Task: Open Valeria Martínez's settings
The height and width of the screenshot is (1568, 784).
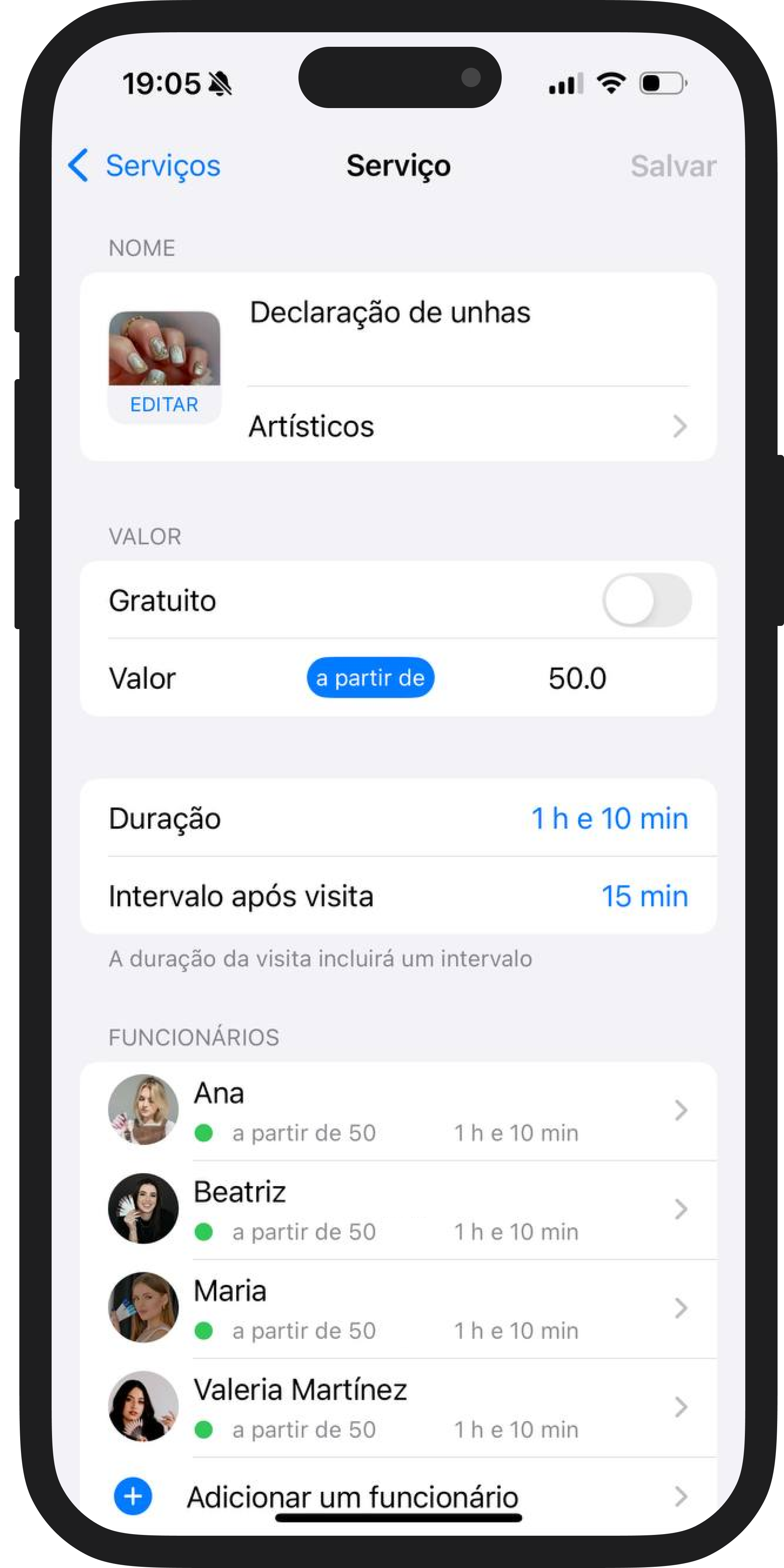Action: (398, 1407)
